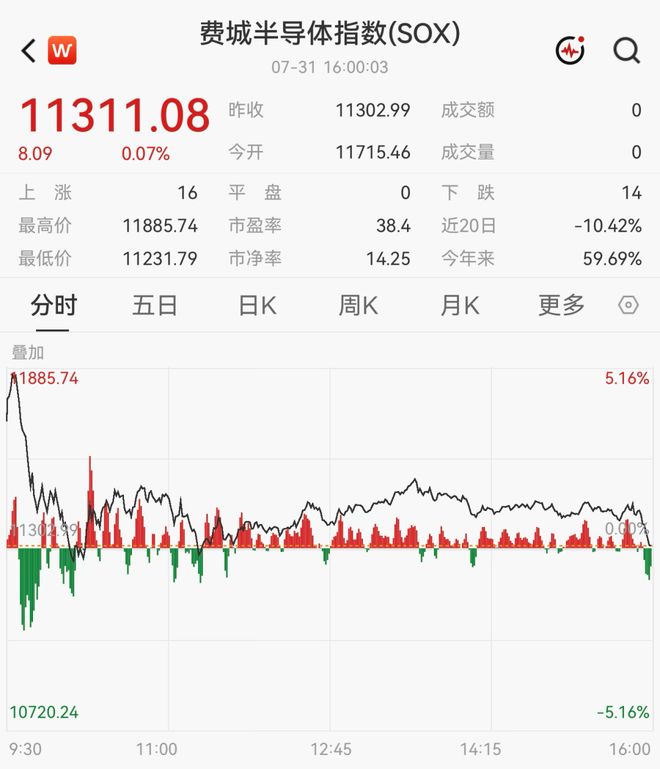Tap the red W logo icon
Viewport: 660px width, 769px height.
point(62,51)
